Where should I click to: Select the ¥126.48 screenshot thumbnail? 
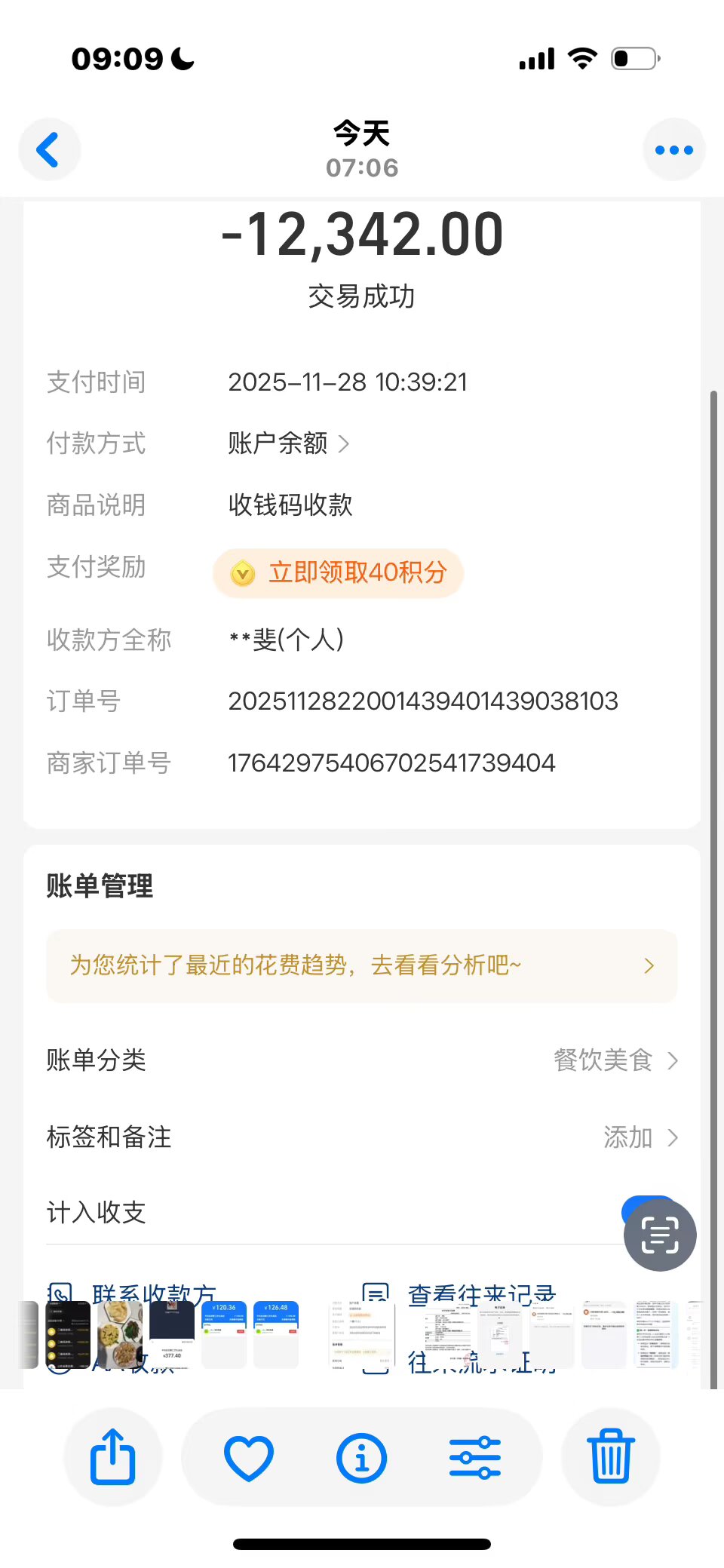(x=276, y=1334)
